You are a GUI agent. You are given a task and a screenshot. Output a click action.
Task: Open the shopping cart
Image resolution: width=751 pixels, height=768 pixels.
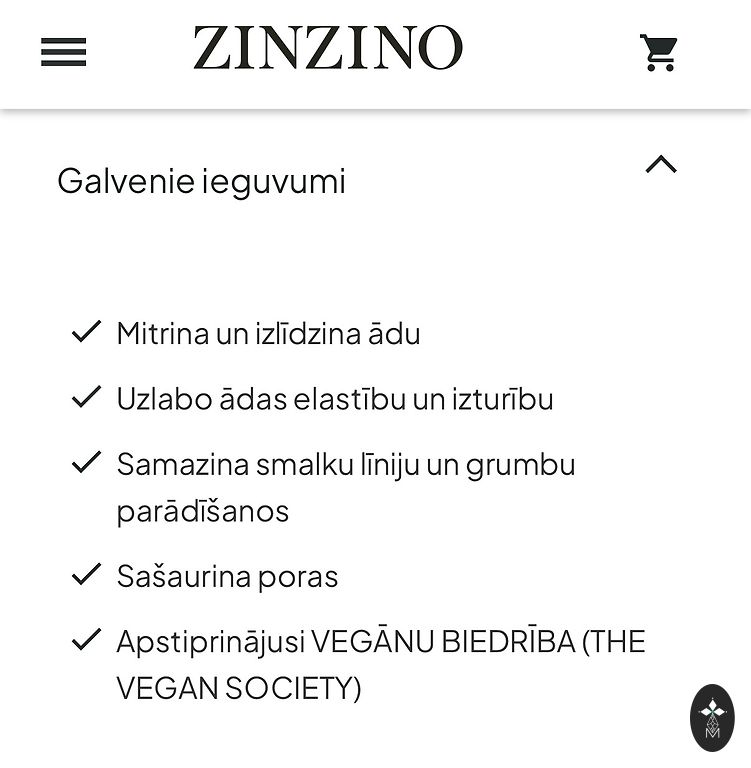[659, 52]
